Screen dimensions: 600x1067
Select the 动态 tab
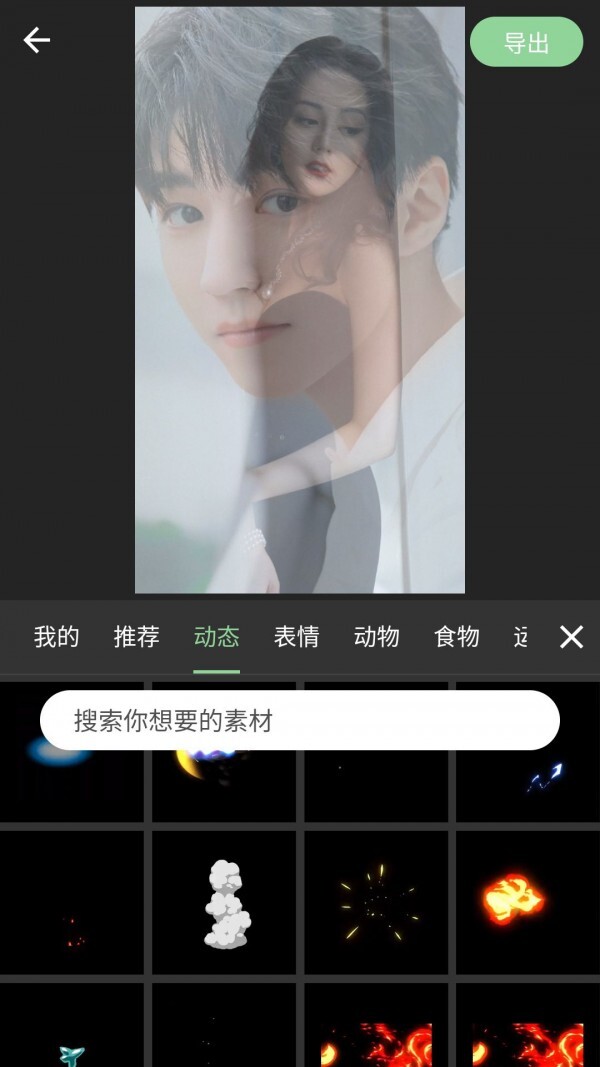tap(216, 637)
